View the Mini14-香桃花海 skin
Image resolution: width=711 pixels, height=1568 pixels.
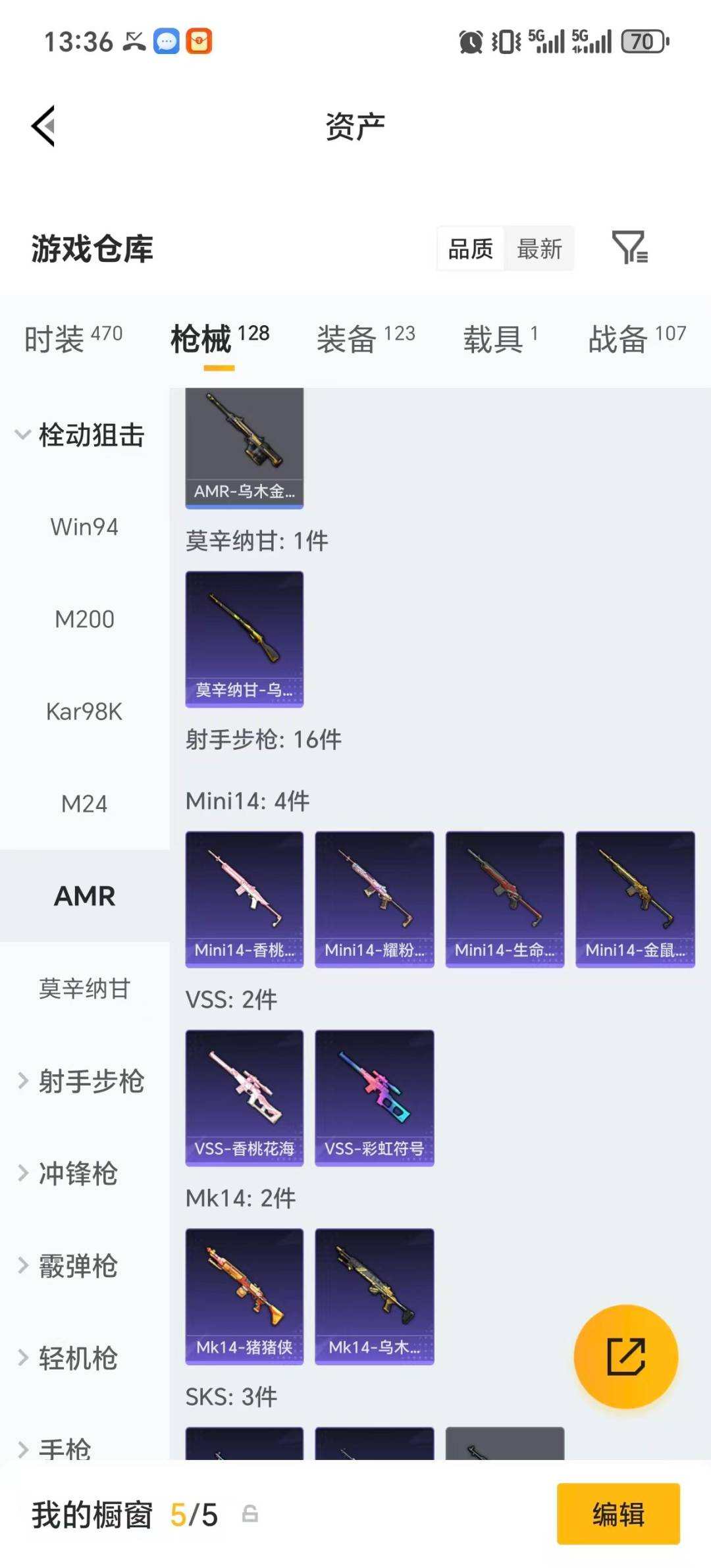pyautogui.click(x=244, y=899)
